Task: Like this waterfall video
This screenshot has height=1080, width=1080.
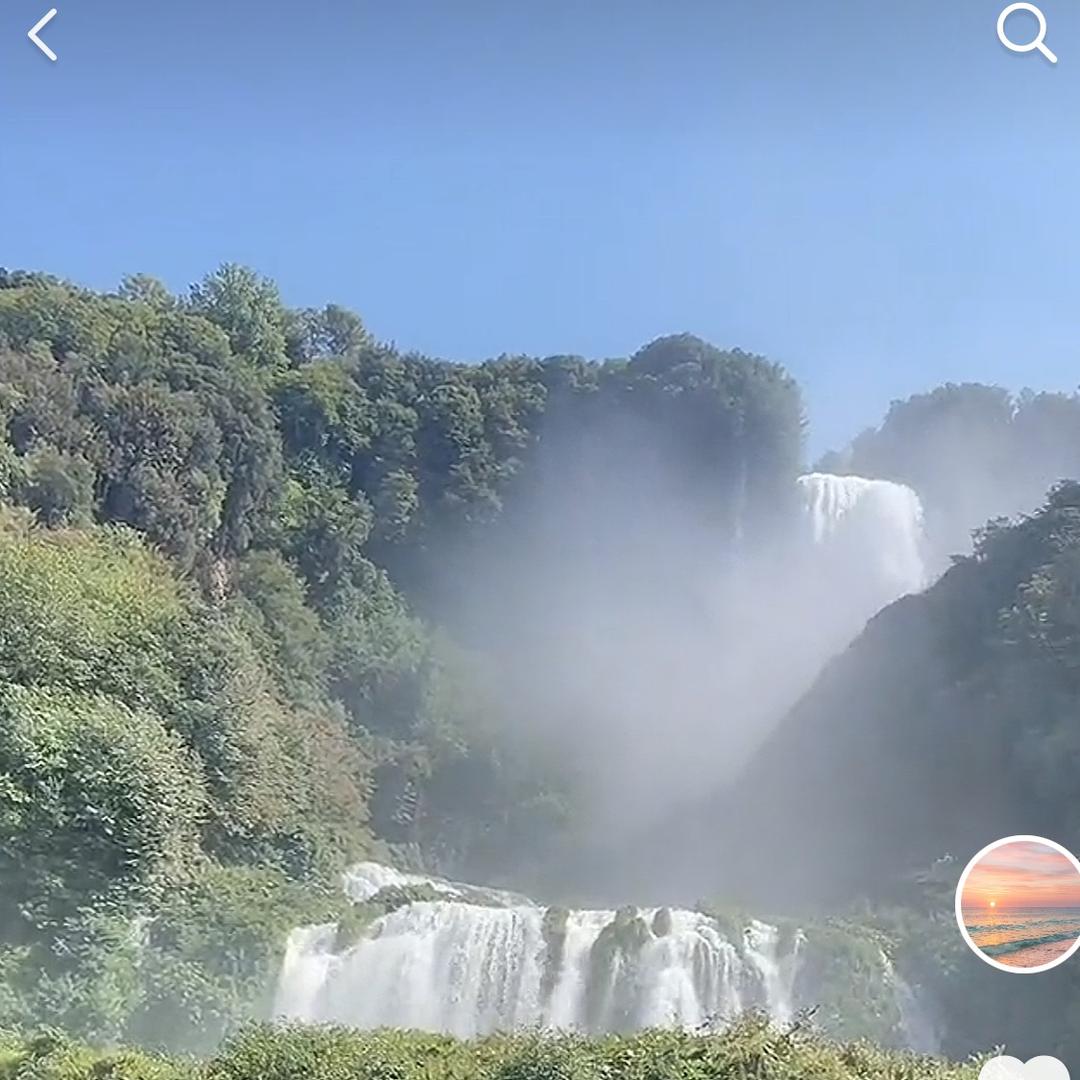Action: (1025, 1068)
